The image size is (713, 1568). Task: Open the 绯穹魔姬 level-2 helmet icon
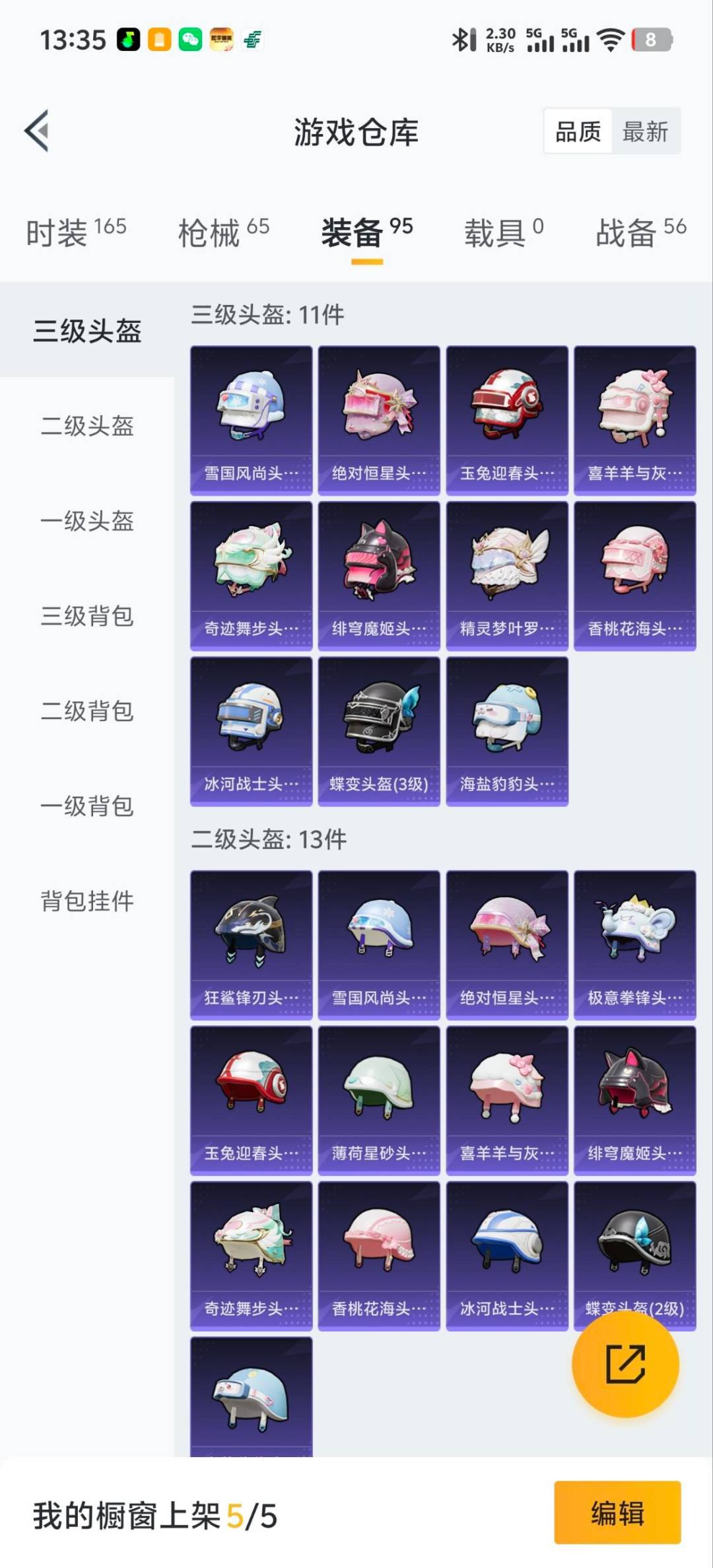click(x=634, y=1096)
